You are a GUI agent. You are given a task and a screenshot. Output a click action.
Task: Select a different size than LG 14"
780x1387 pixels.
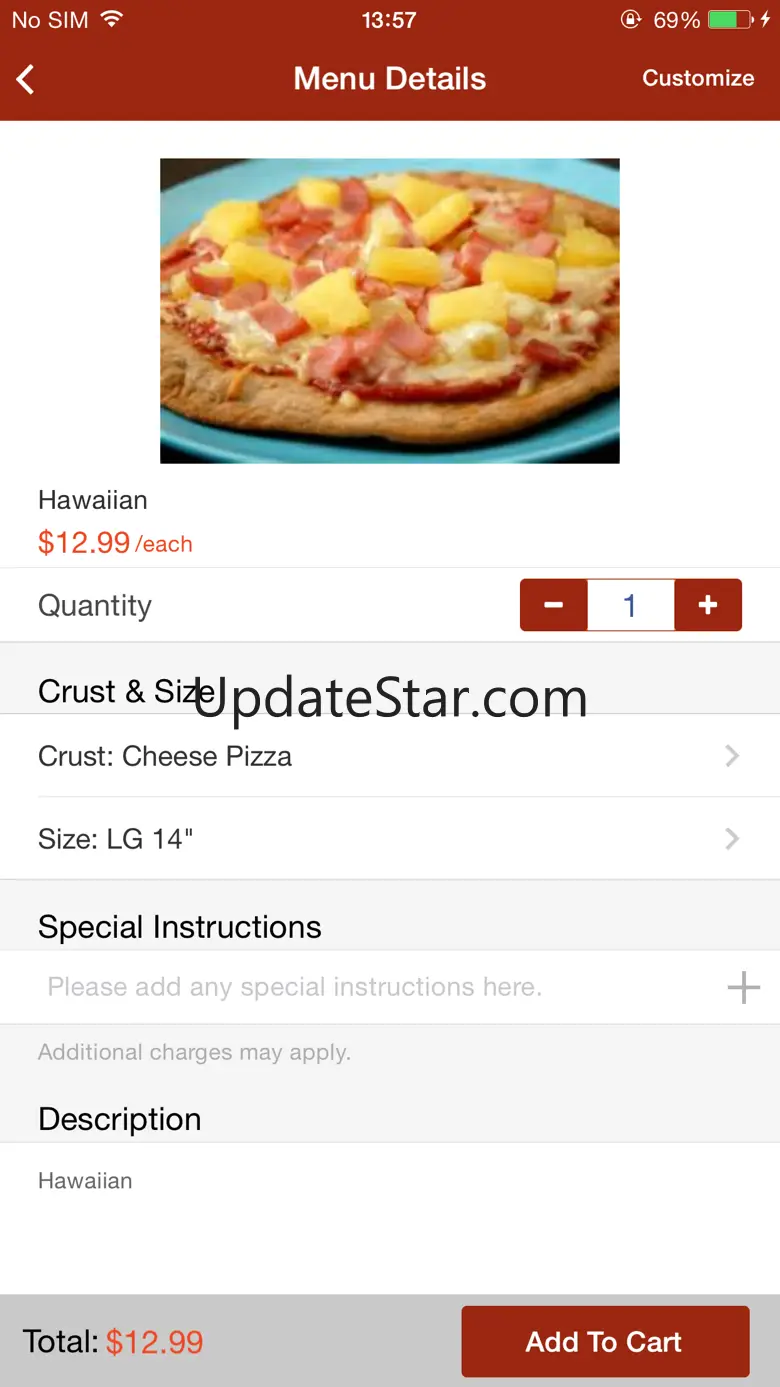389,839
